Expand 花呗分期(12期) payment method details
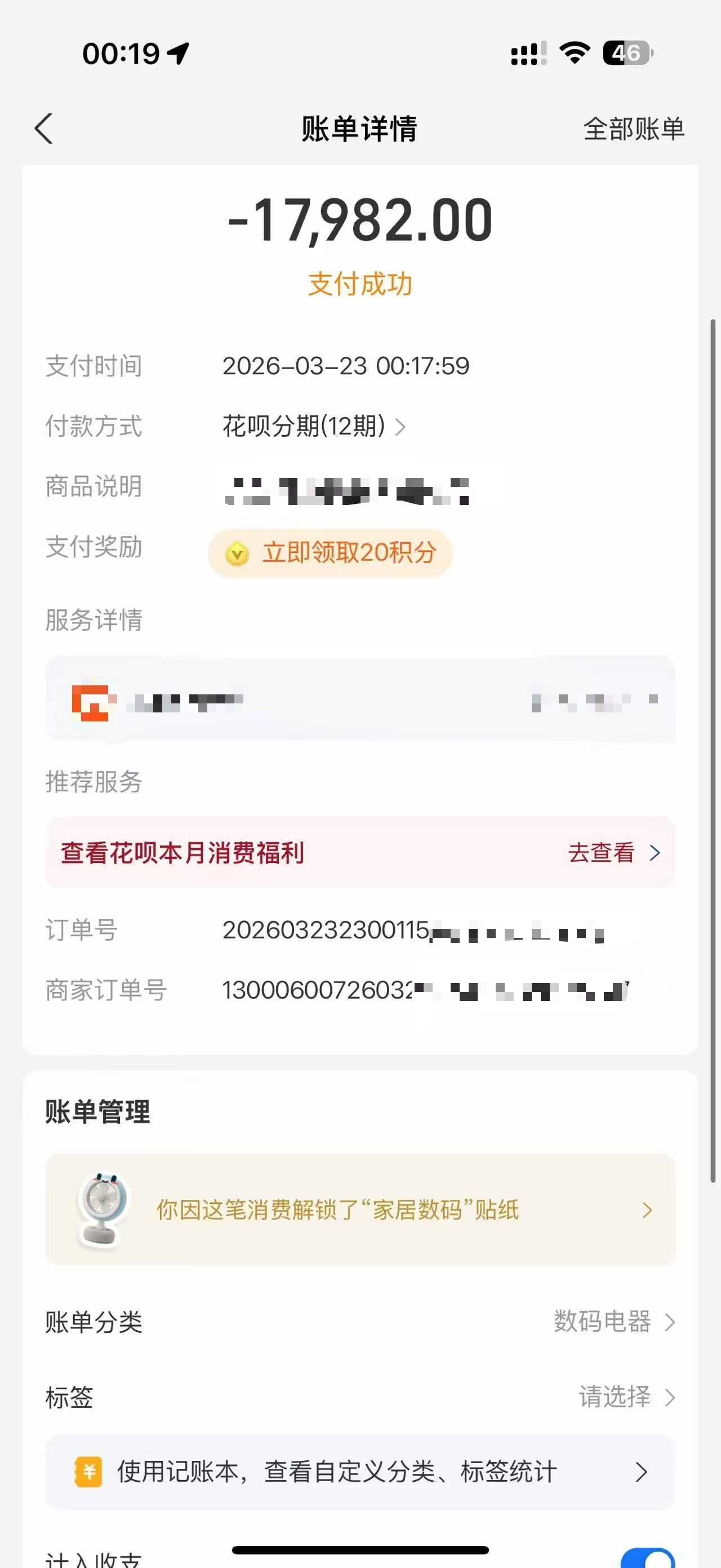 point(310,427)
